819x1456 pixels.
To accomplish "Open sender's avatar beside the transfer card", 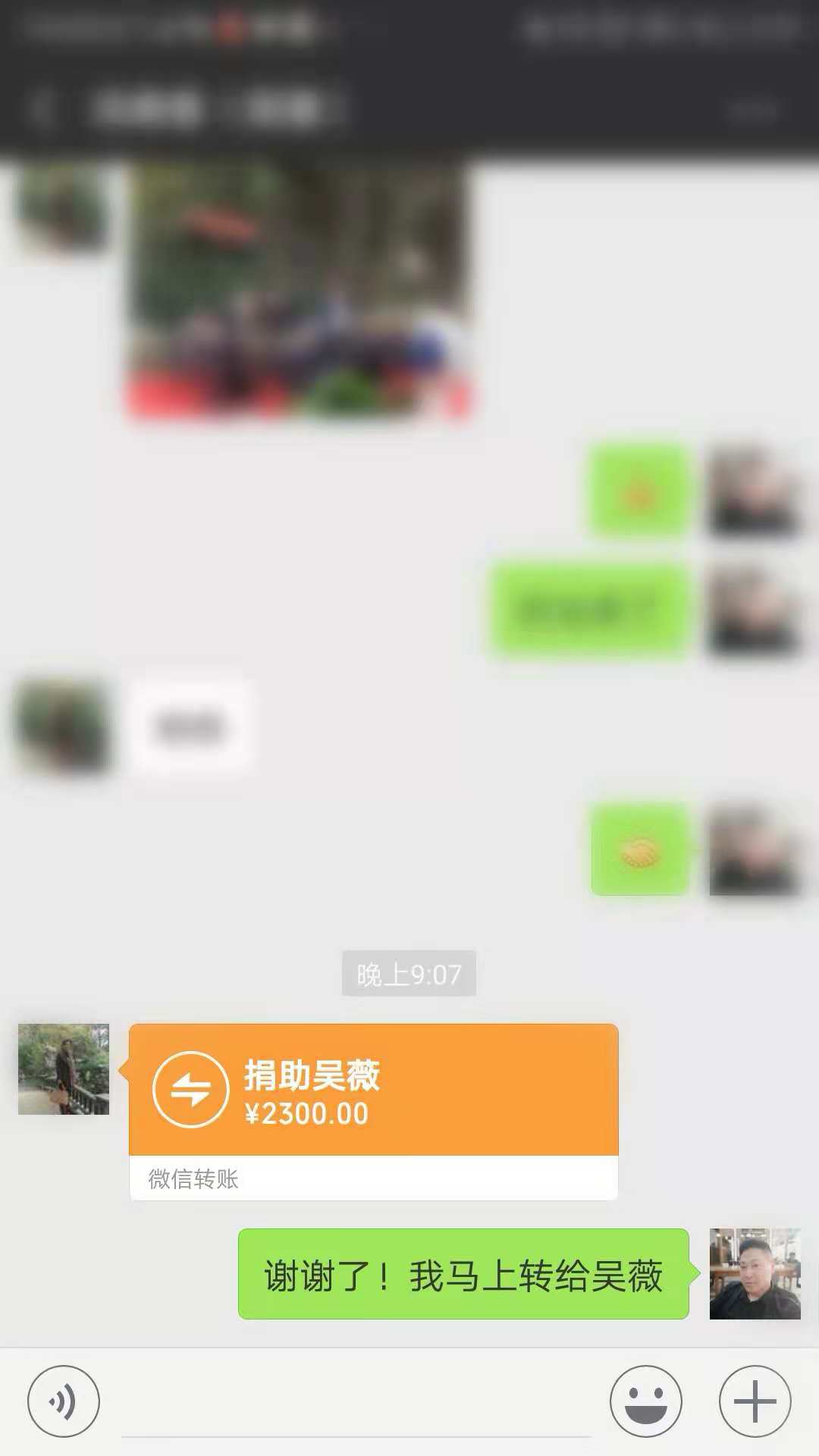I will (64, 1069).
